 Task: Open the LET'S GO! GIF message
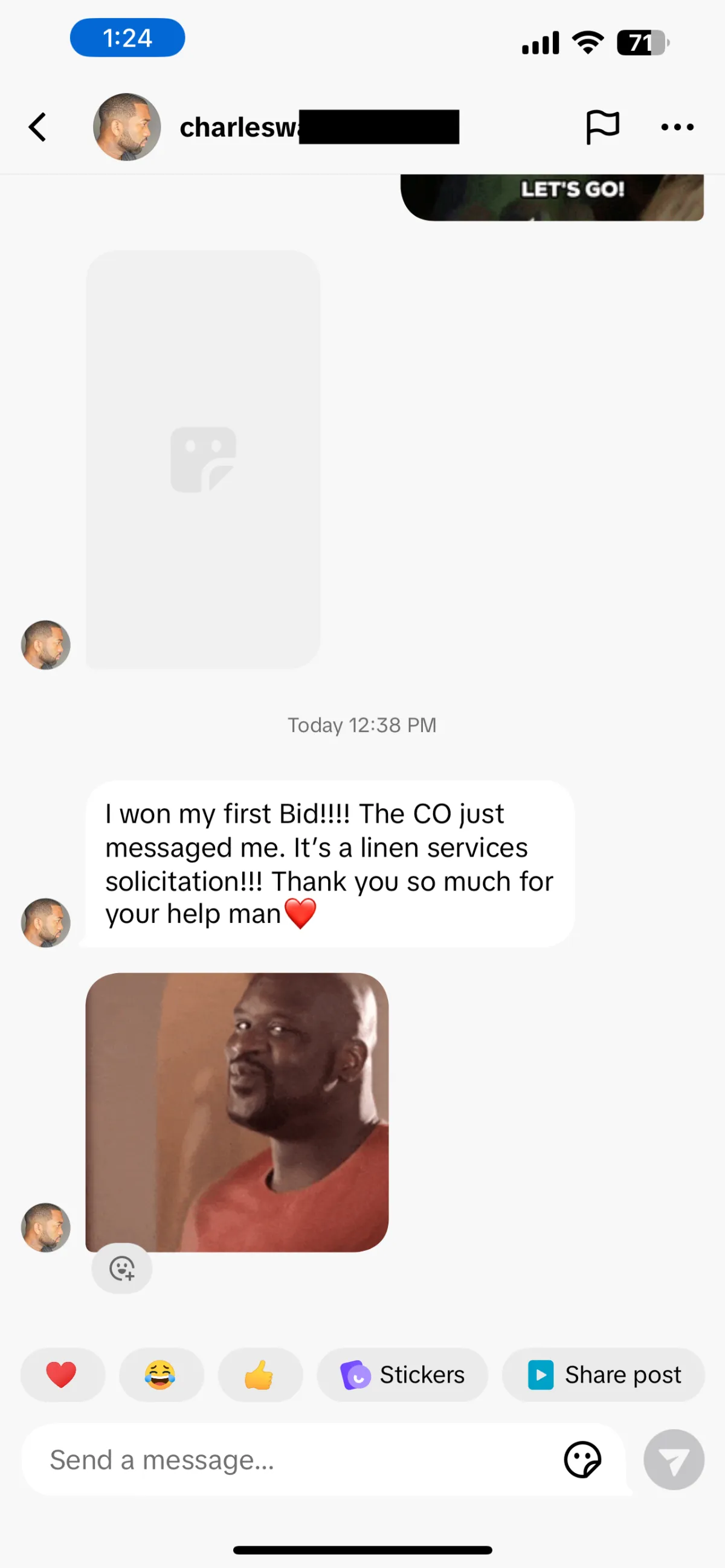(552, 198)
